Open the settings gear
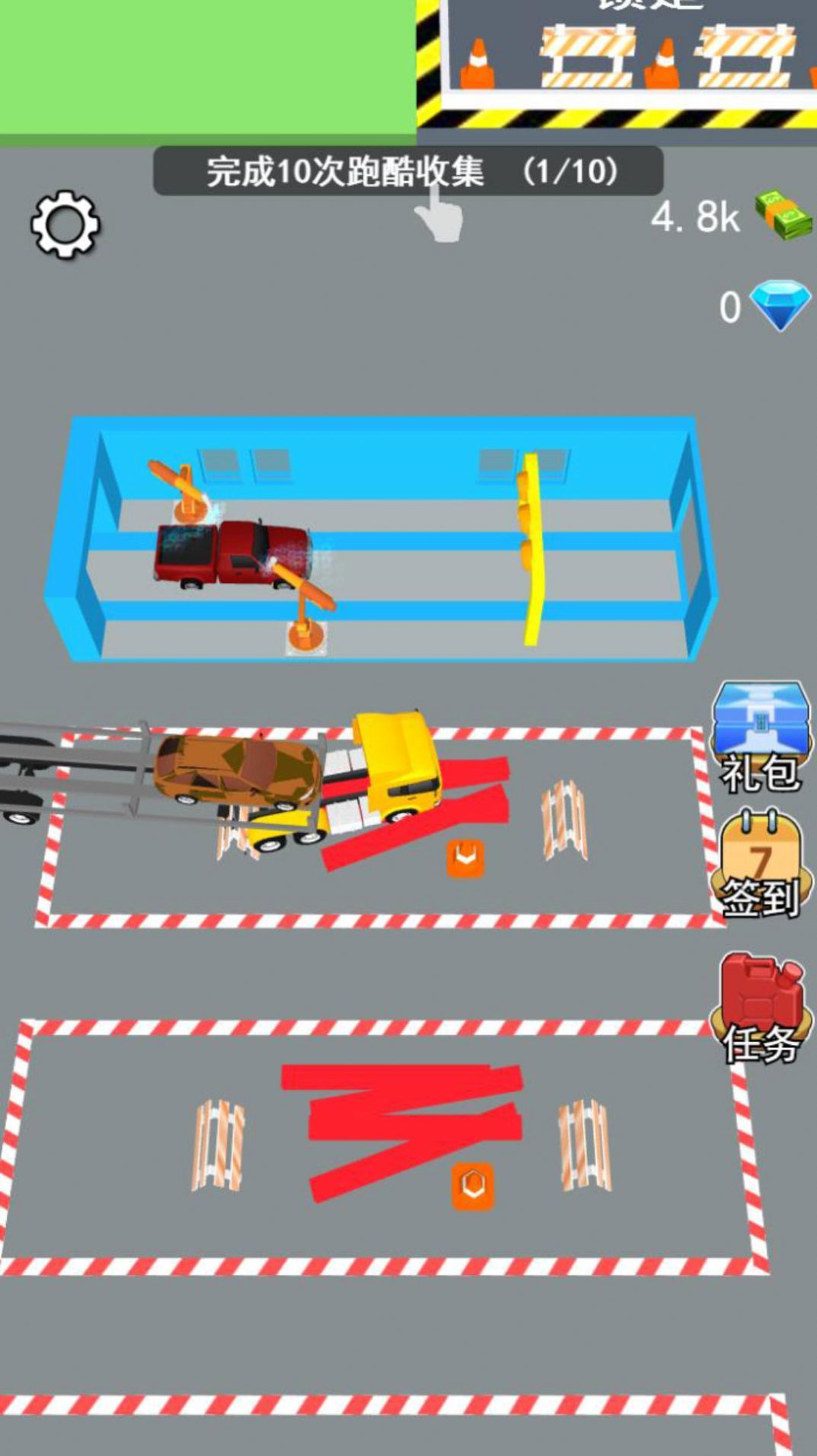 tap(65, 225)
